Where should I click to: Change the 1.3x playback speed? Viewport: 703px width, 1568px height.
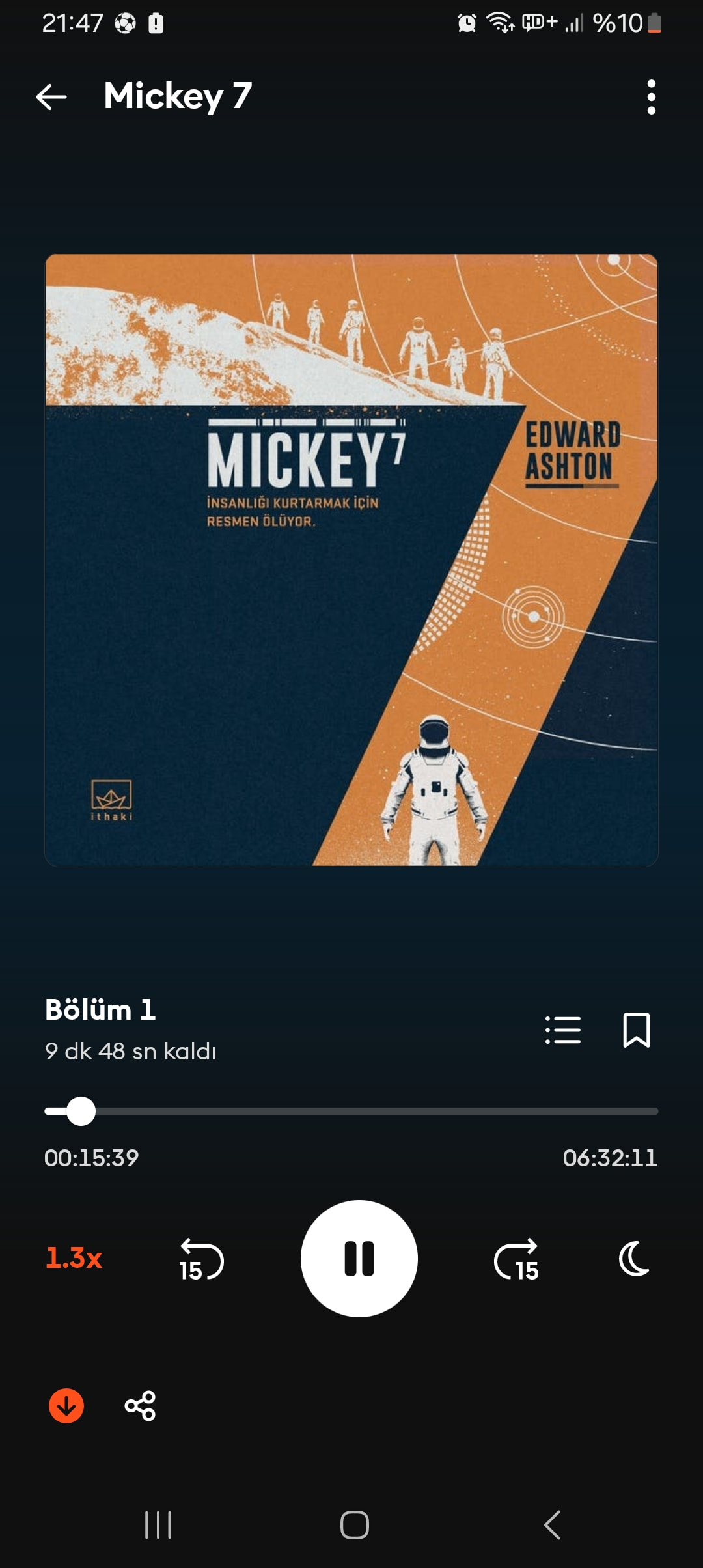[74, 1258]
